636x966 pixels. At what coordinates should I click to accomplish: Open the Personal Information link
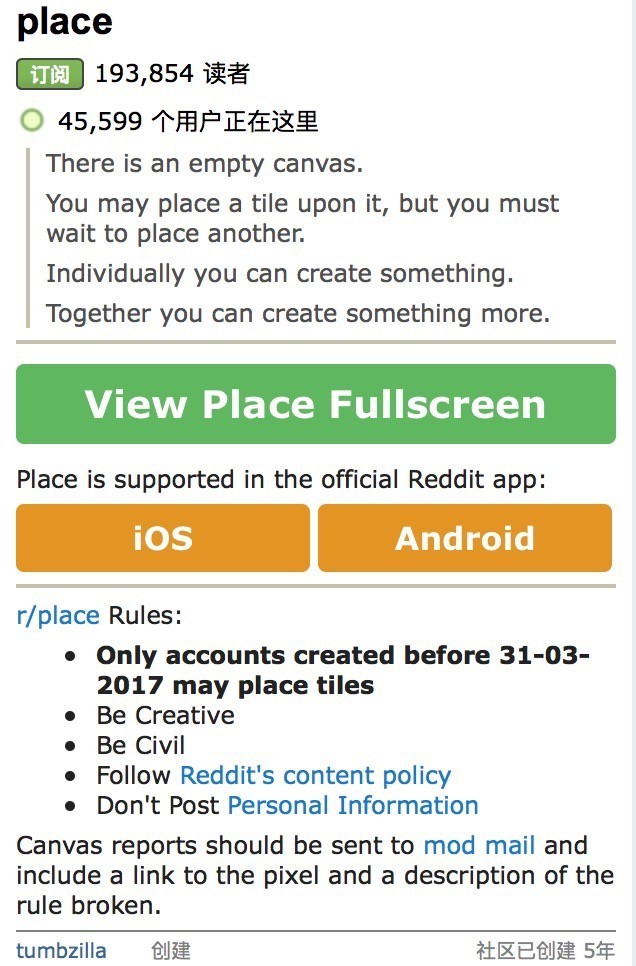(x=353, y=805)
